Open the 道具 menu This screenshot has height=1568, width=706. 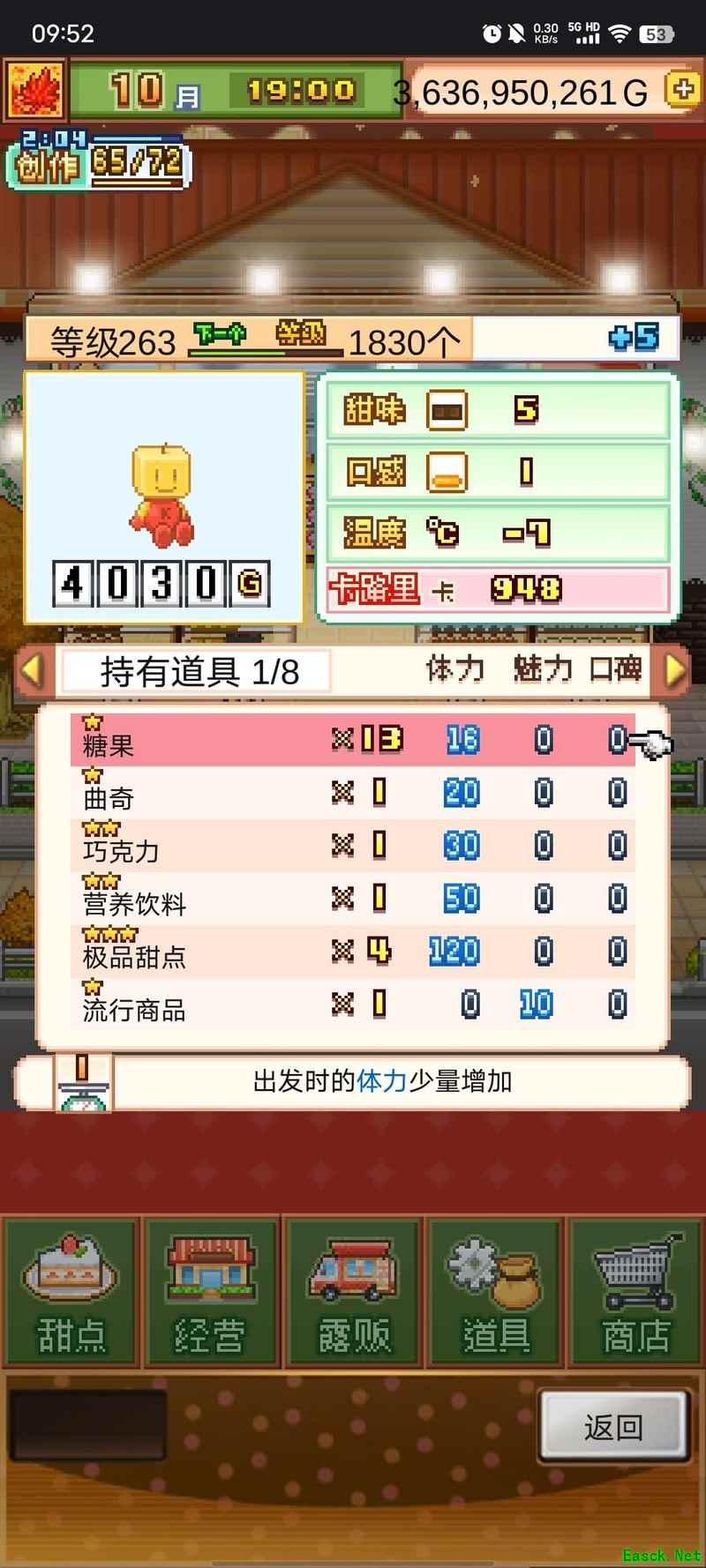[x=495, y=1292]
